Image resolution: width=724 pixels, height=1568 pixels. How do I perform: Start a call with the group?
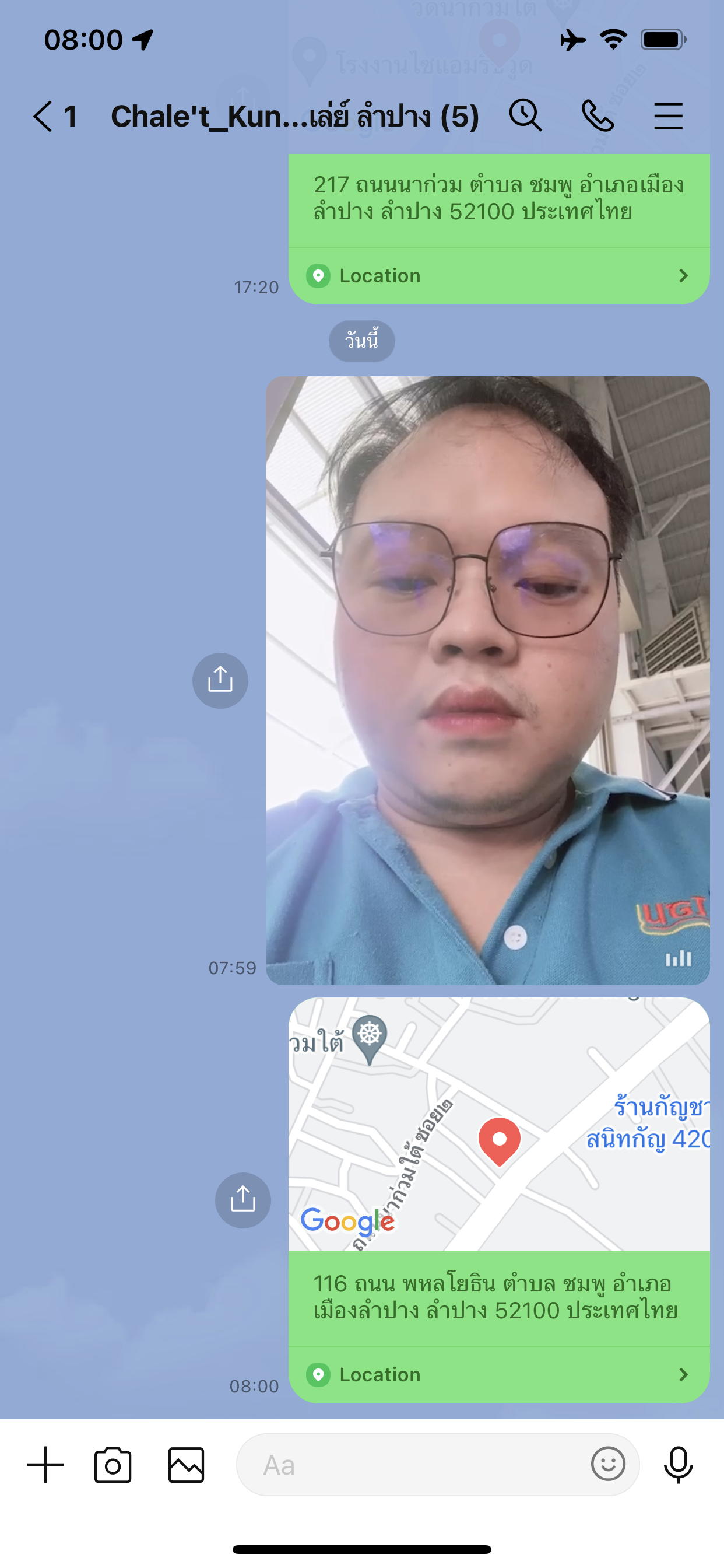598,116
